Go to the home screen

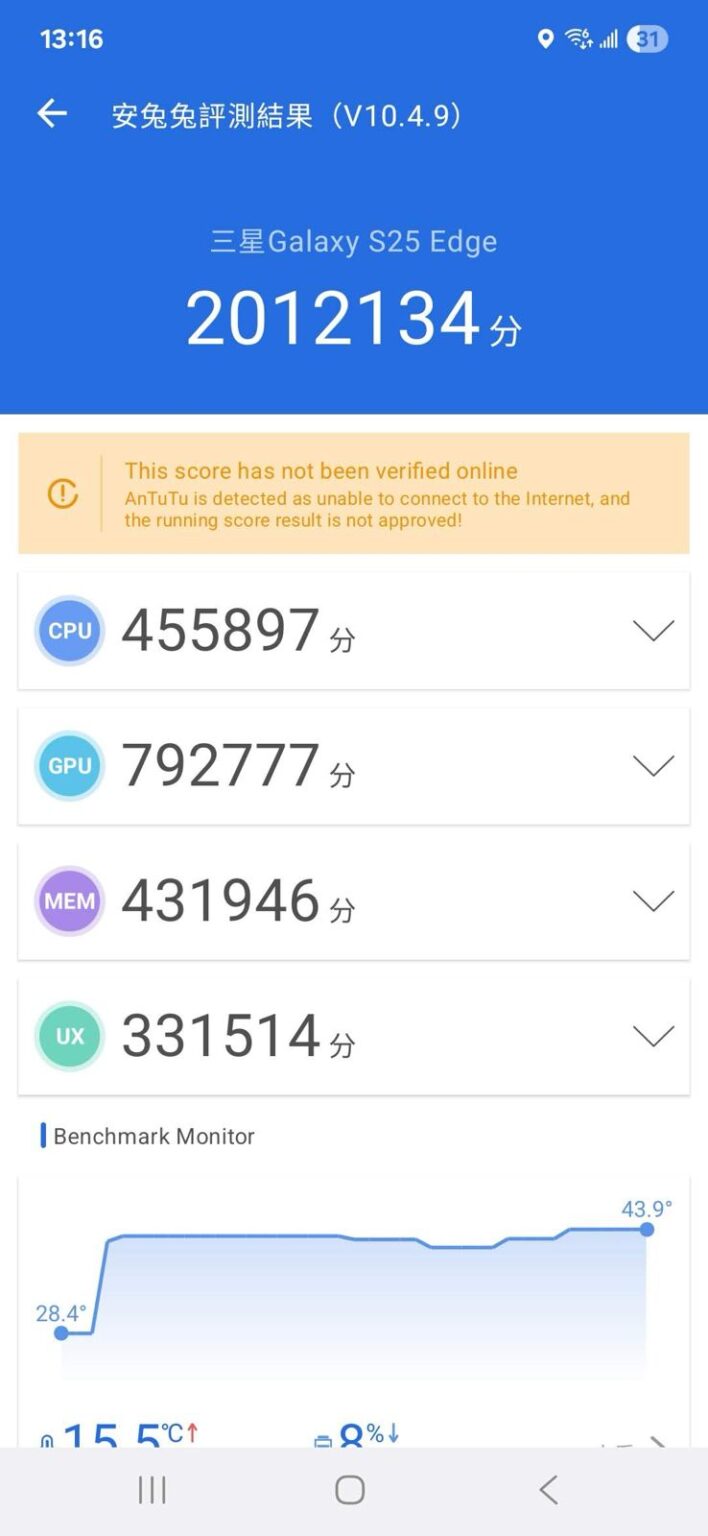[350, 1490]
